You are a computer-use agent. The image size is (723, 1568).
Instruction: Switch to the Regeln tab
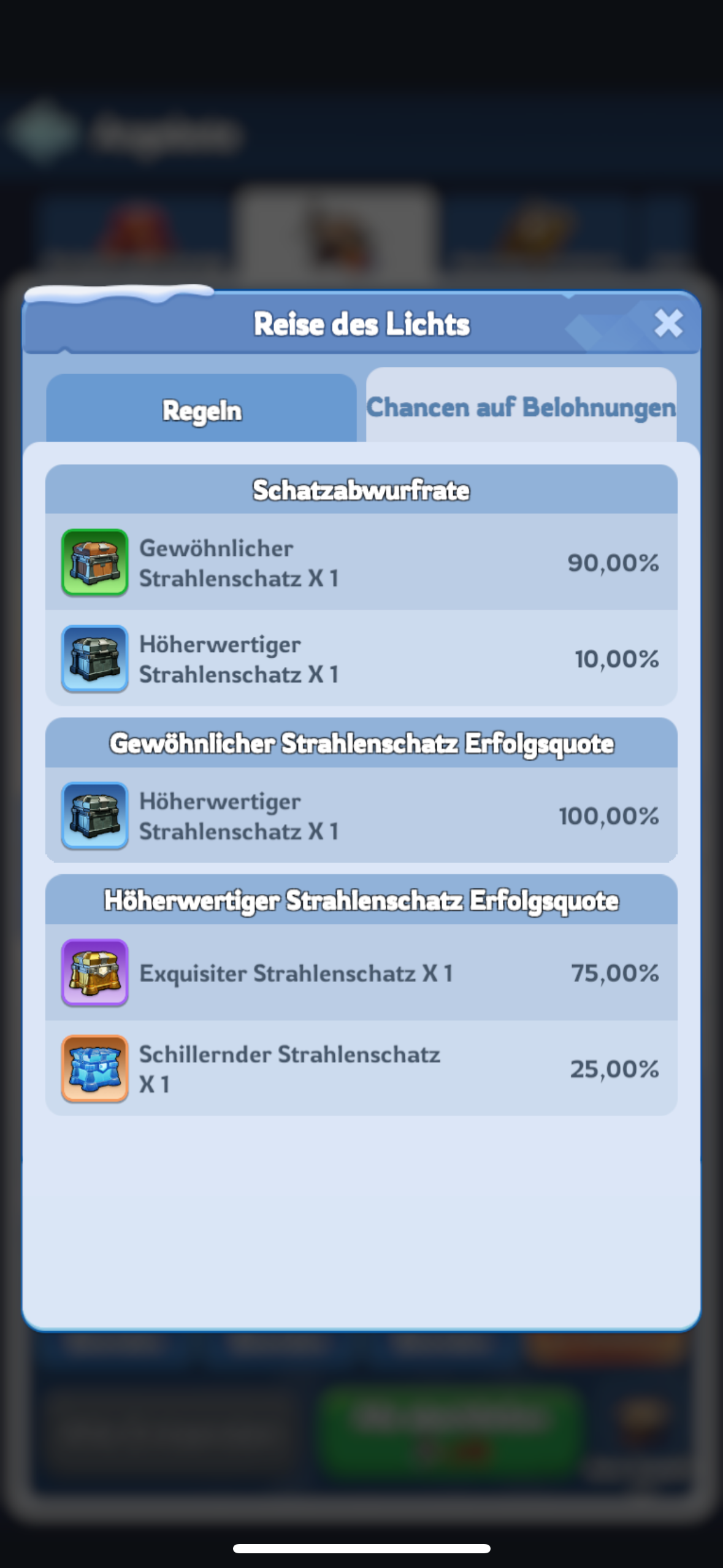coord(201,410)
